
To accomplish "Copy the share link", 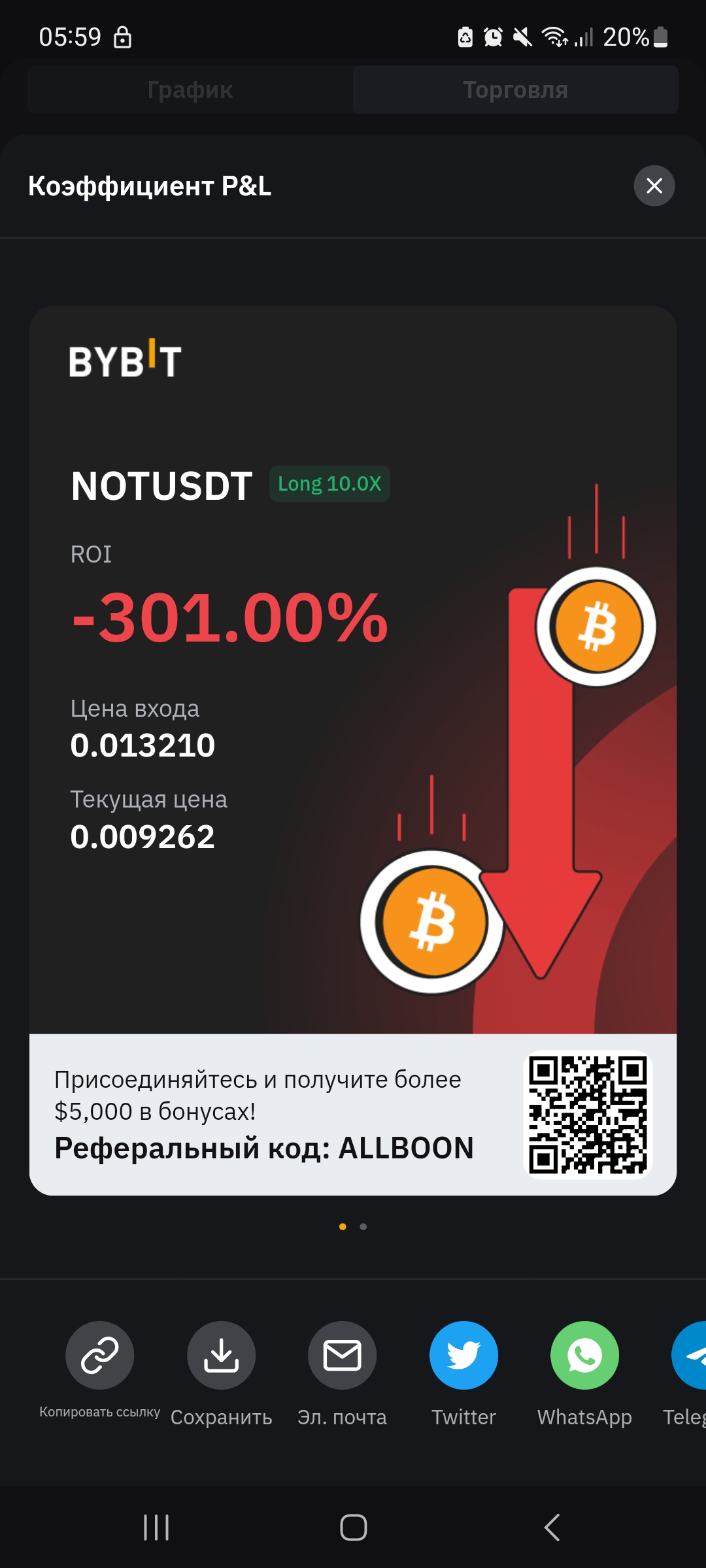I will point(99,1355).
